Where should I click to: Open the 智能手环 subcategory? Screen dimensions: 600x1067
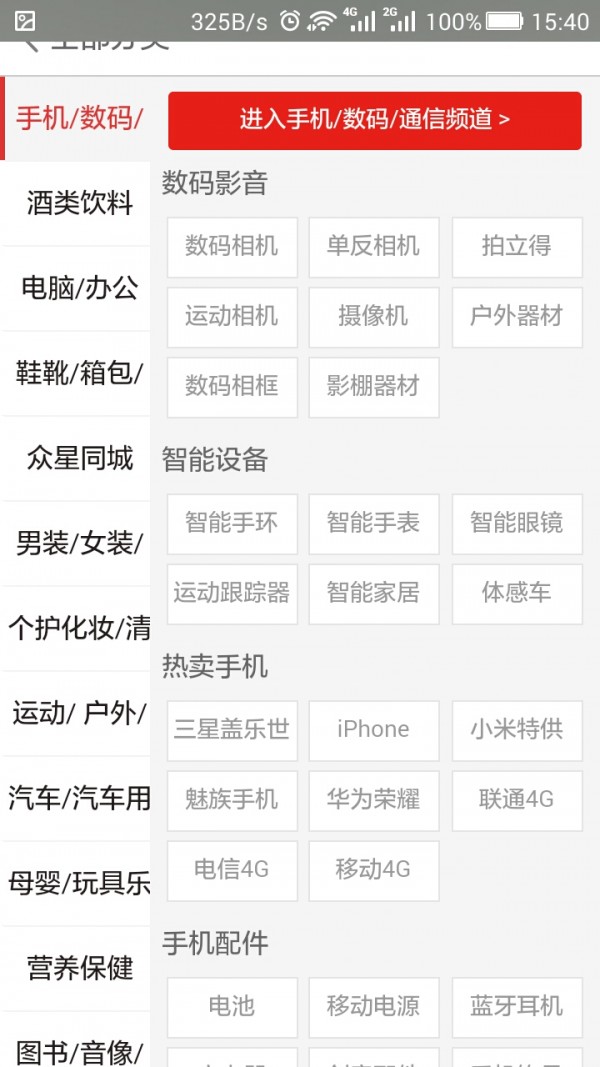(x=232, y=523)
